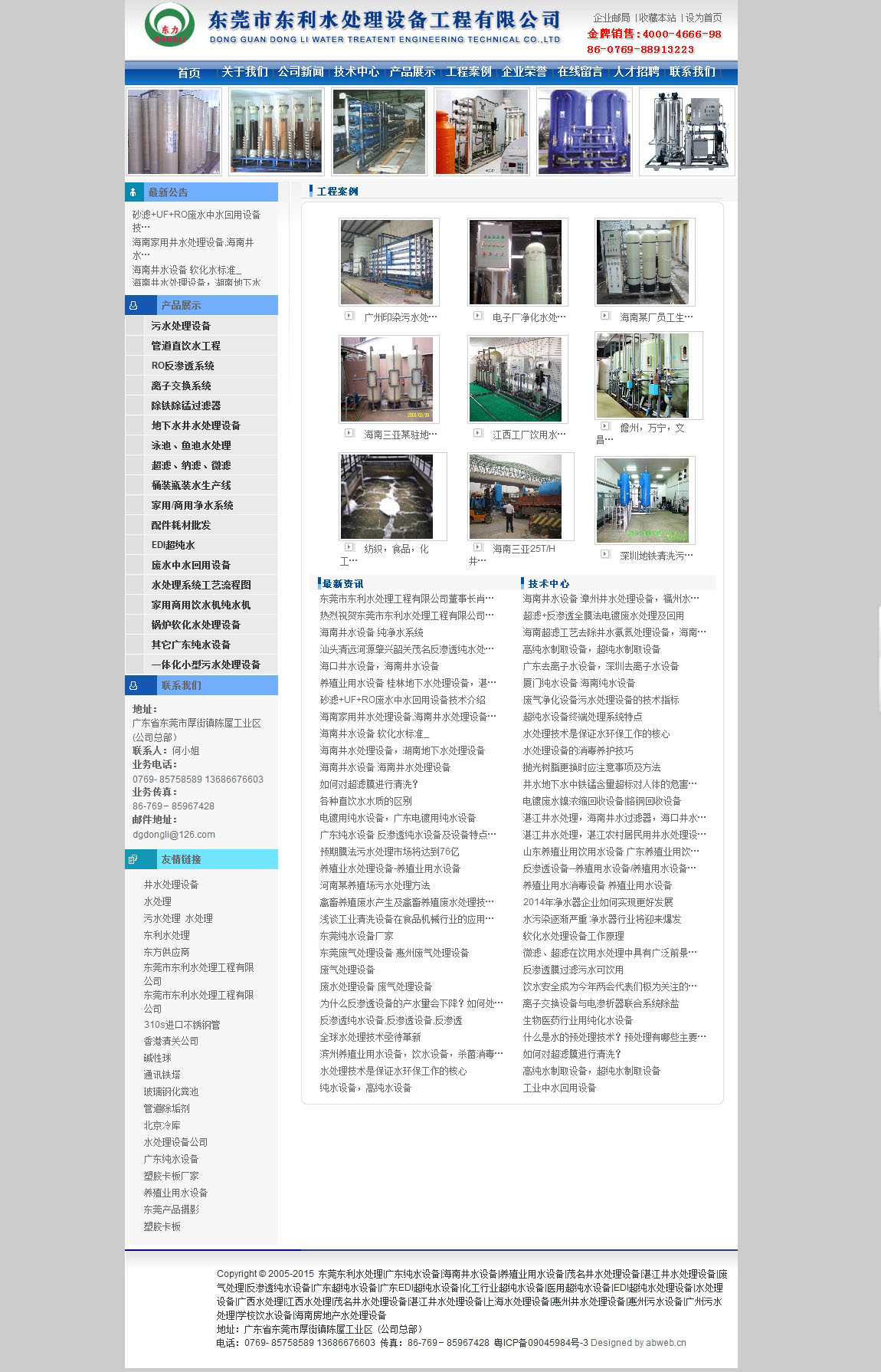This screenshot has height=1372, width=881.
Task: Visit the 北京冷库 partner link
Action: point(162,1125)
